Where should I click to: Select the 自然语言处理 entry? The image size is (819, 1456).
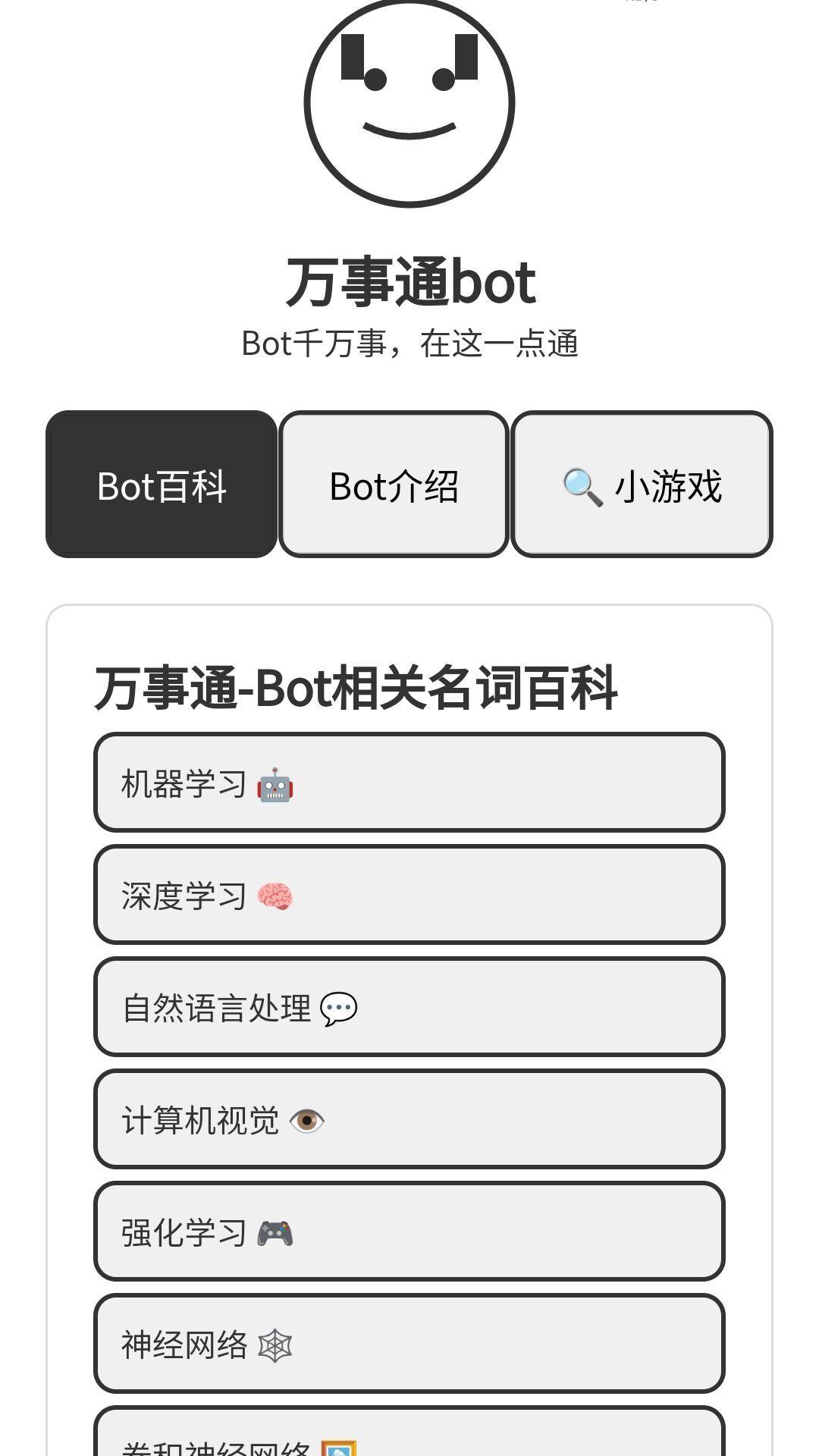(409, 1007)
